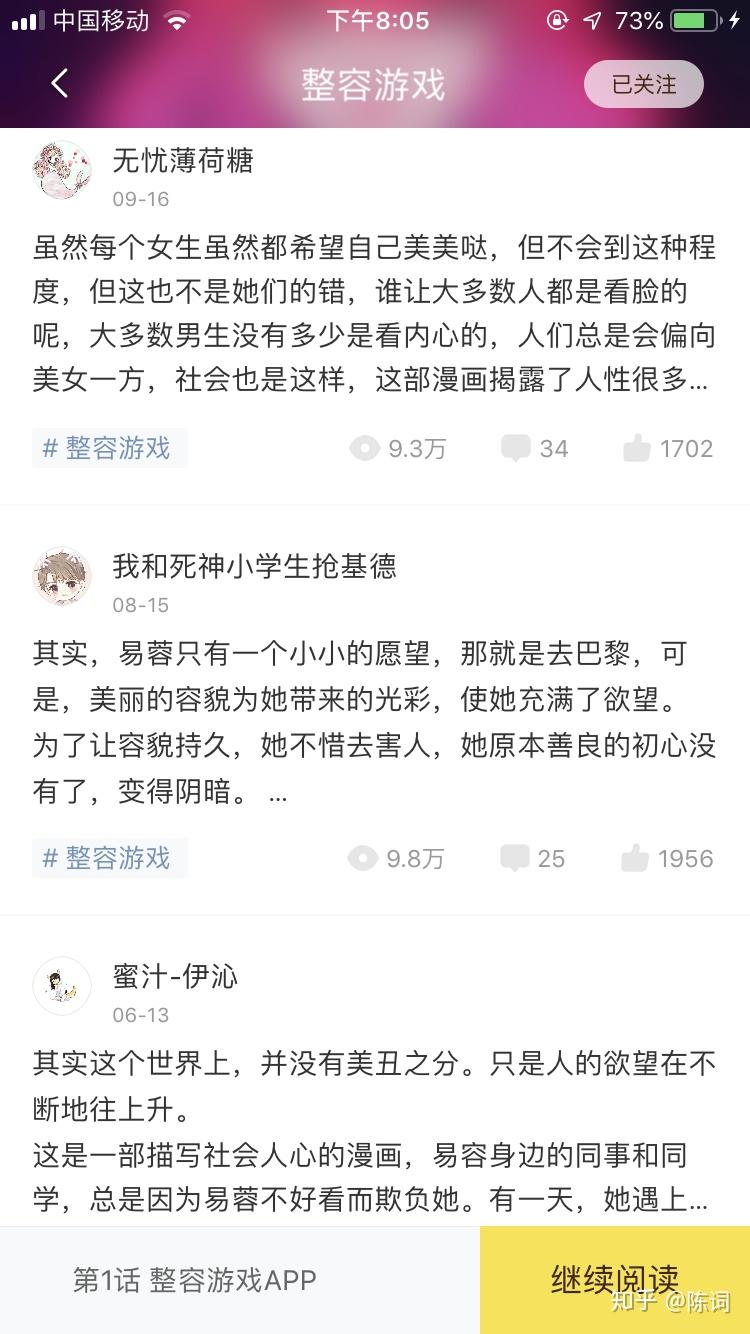Open 蜜汁-伊沁's profile avatar
Screen dimensions: 750x1334
click(x=62, y=986)
